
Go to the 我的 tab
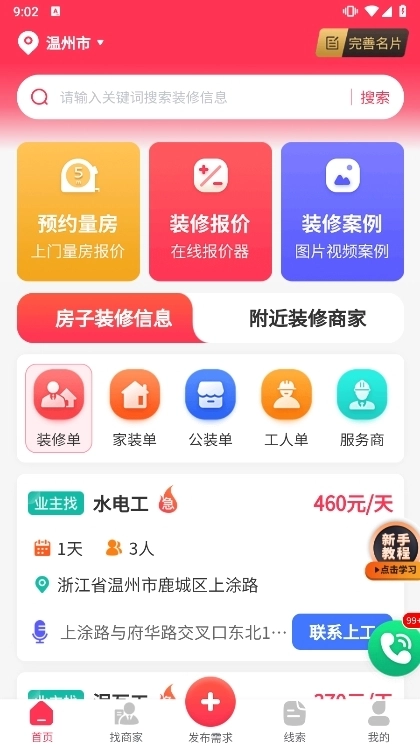coord(379,722)
